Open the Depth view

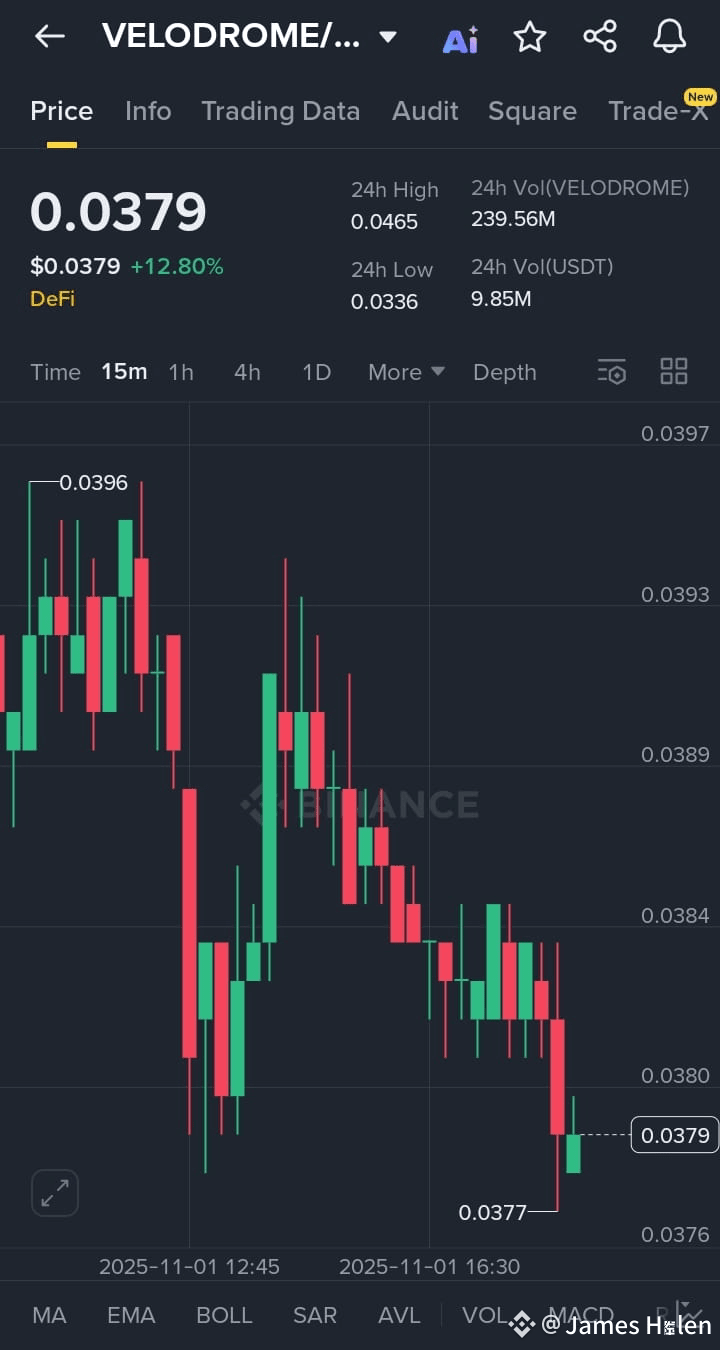tap(504, 371)
